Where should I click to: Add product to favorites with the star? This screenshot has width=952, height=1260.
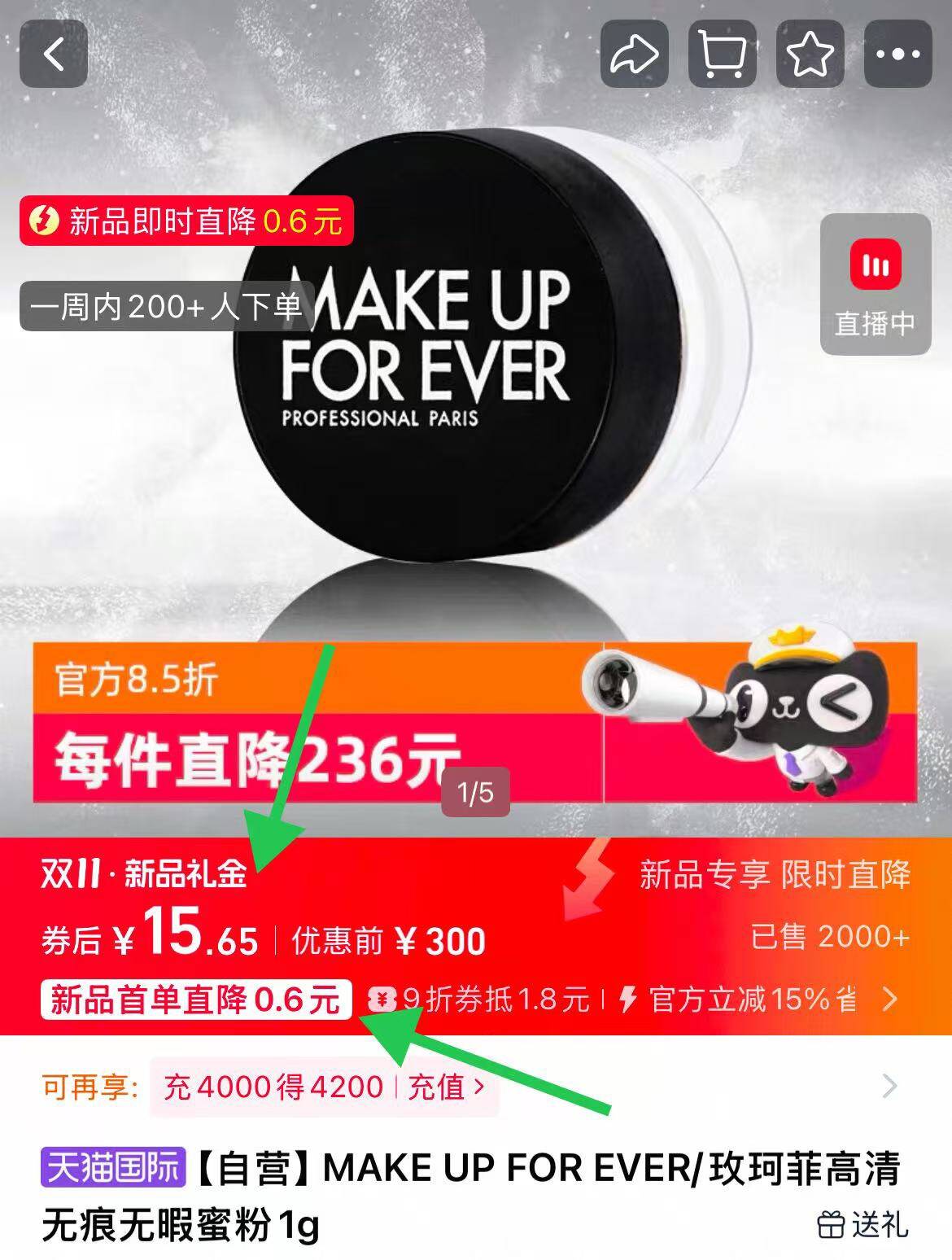click(x=810, y=54)
